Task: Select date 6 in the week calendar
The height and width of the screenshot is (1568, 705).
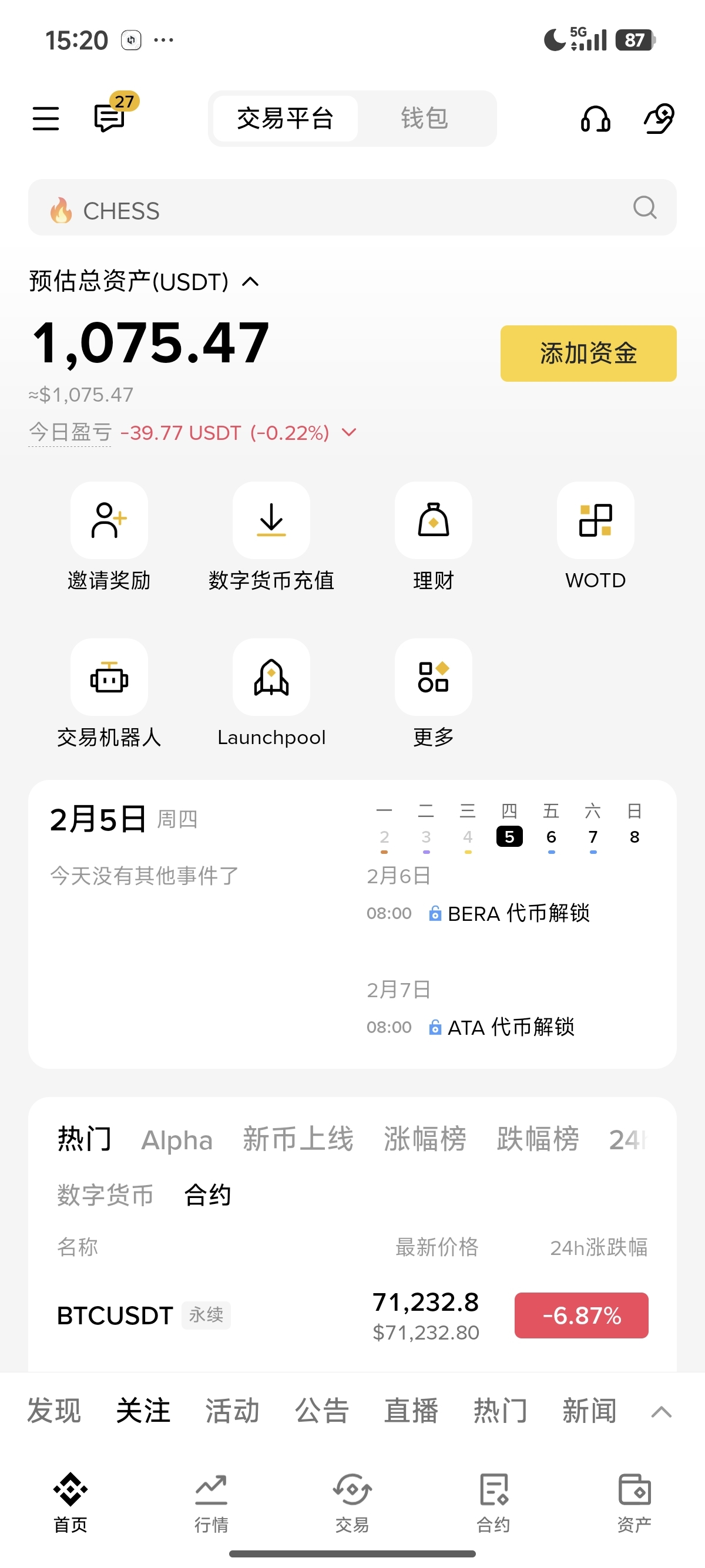Action: [x=551, y=837]
